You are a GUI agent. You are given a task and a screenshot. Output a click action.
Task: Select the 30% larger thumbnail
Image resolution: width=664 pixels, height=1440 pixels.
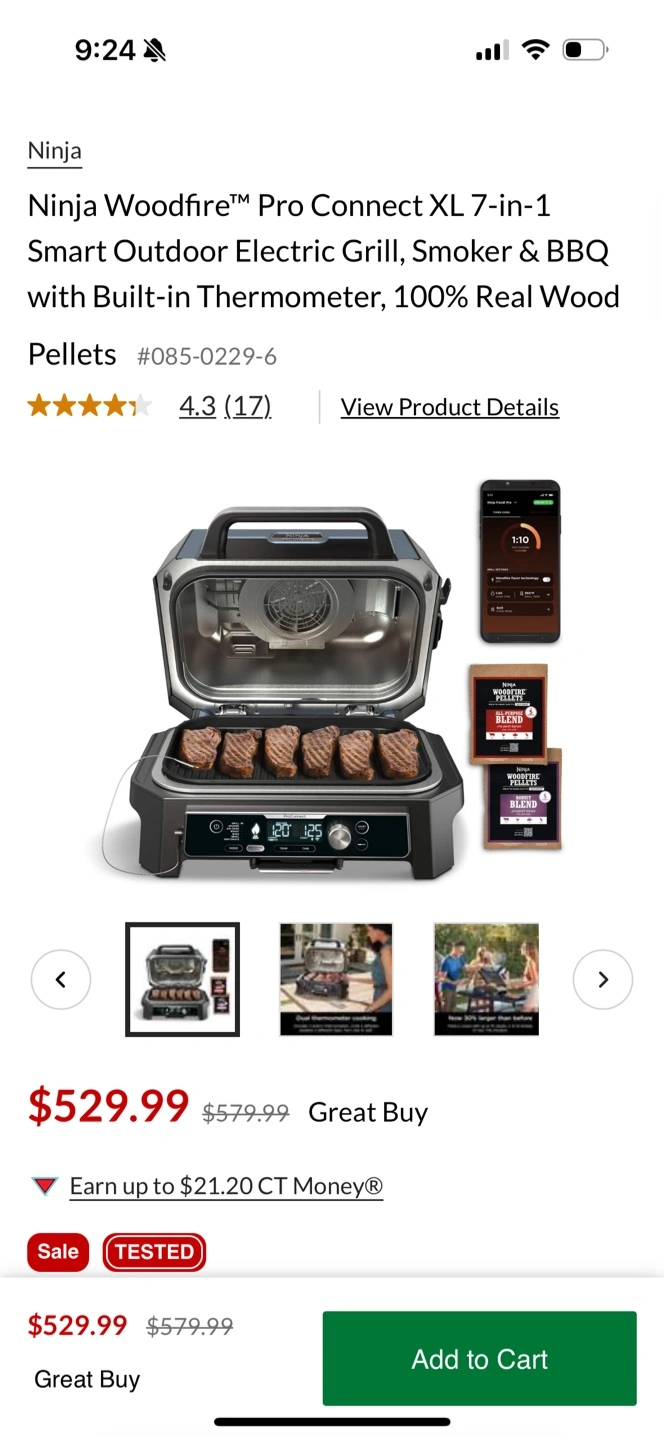click(x=487, y=979)
